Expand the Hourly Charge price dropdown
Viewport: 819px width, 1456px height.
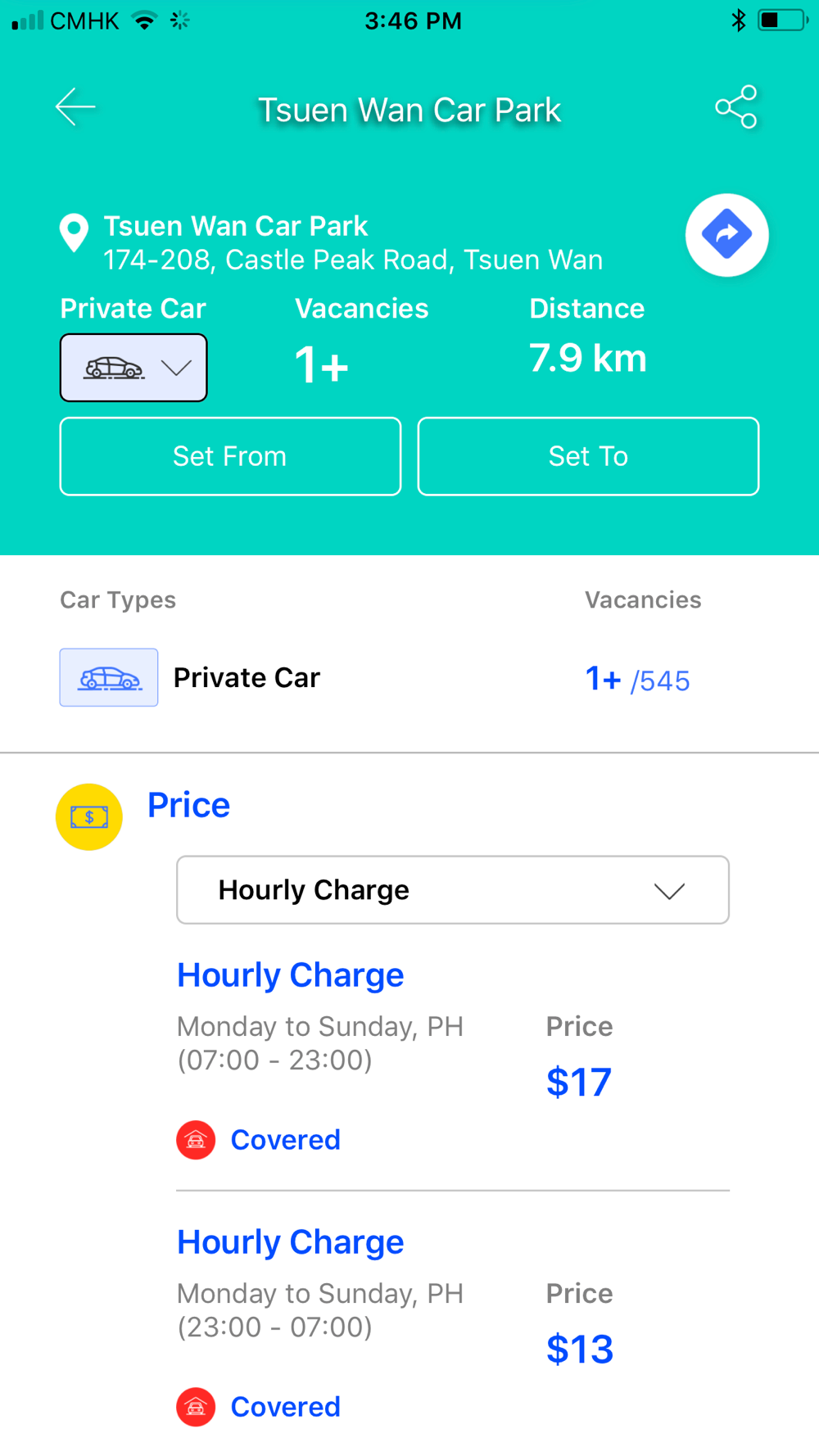coord(452,890)
